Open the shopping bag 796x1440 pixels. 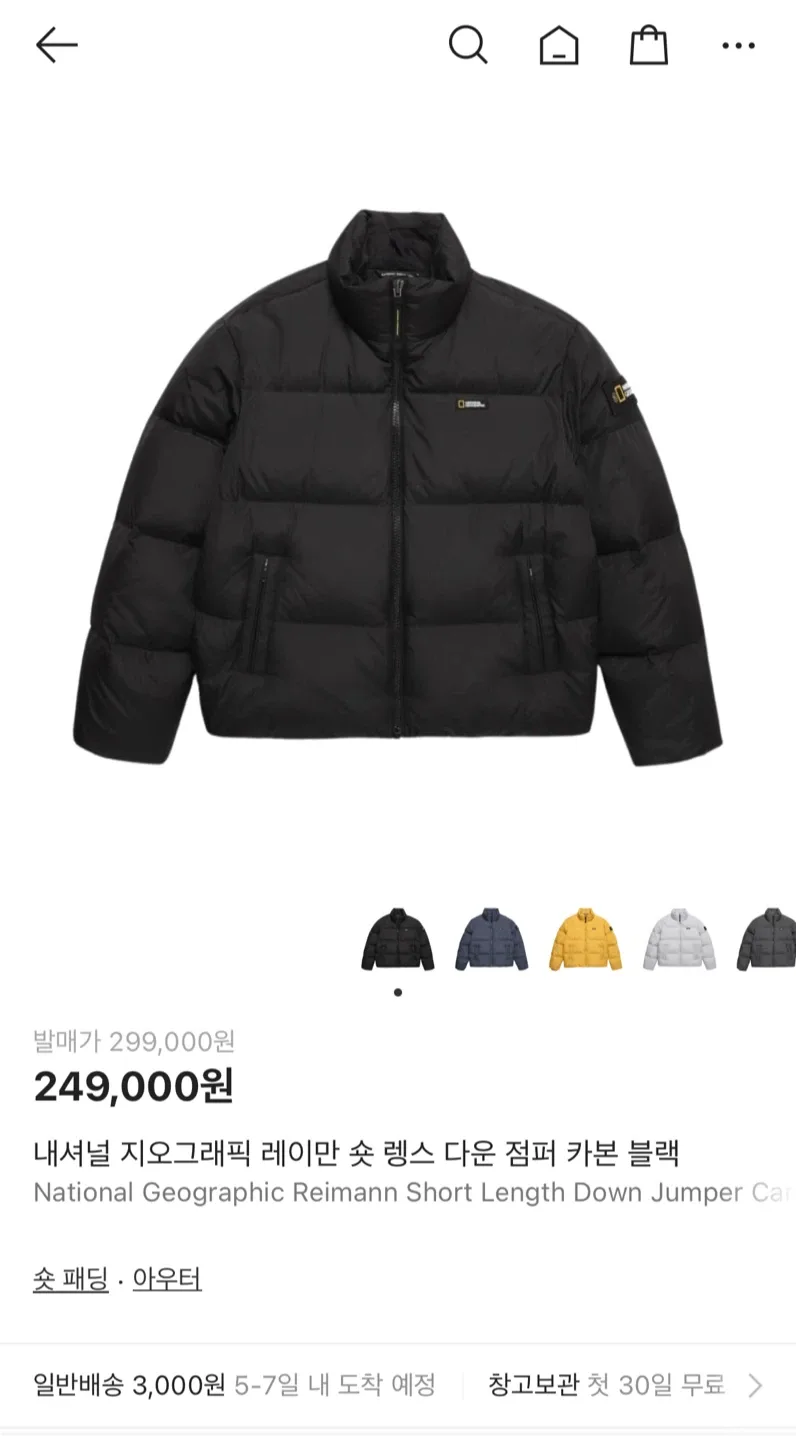648,45
